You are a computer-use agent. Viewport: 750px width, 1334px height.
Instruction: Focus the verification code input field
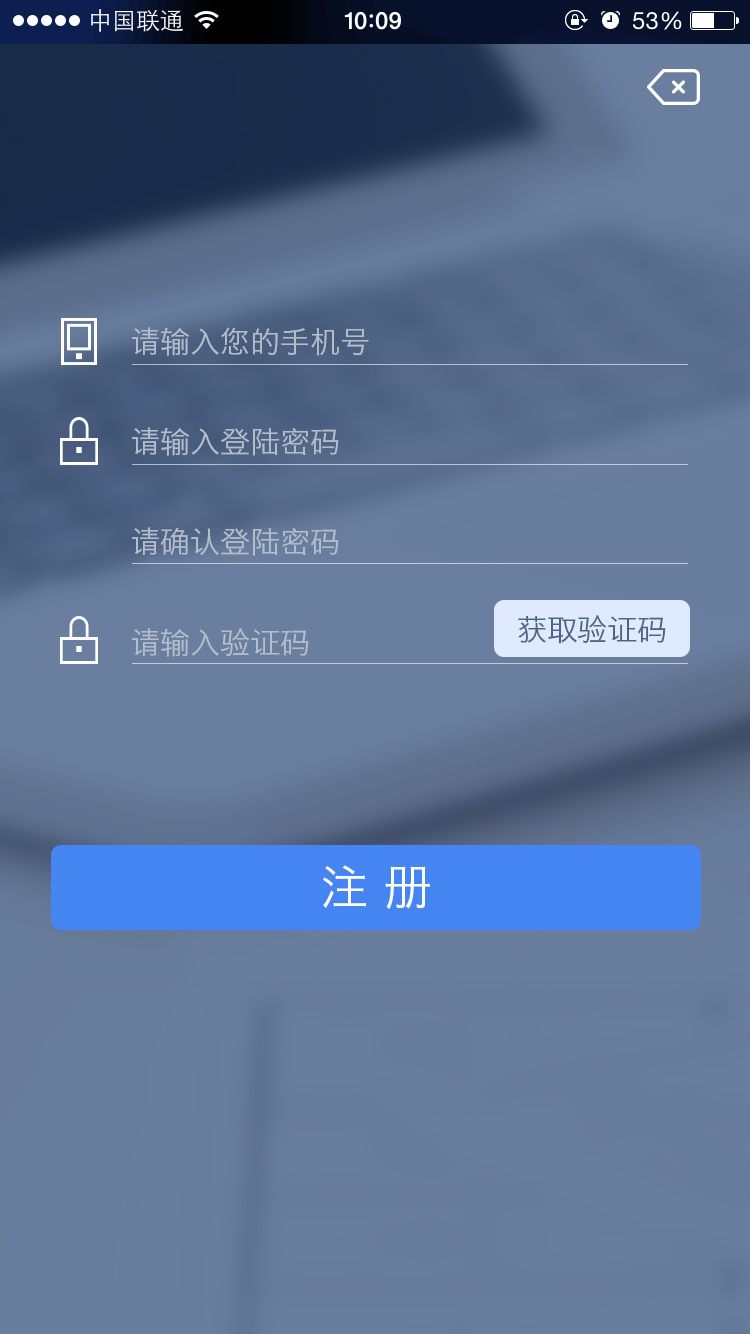click(310, 641)
